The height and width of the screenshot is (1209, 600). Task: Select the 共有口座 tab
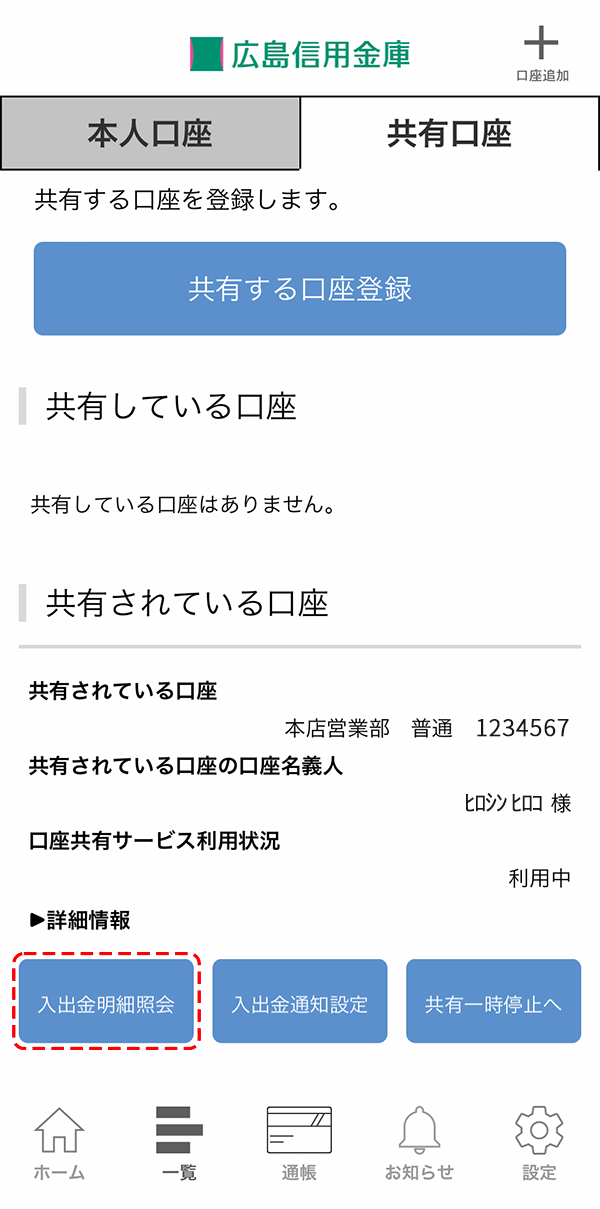click(x=449, y=134)
